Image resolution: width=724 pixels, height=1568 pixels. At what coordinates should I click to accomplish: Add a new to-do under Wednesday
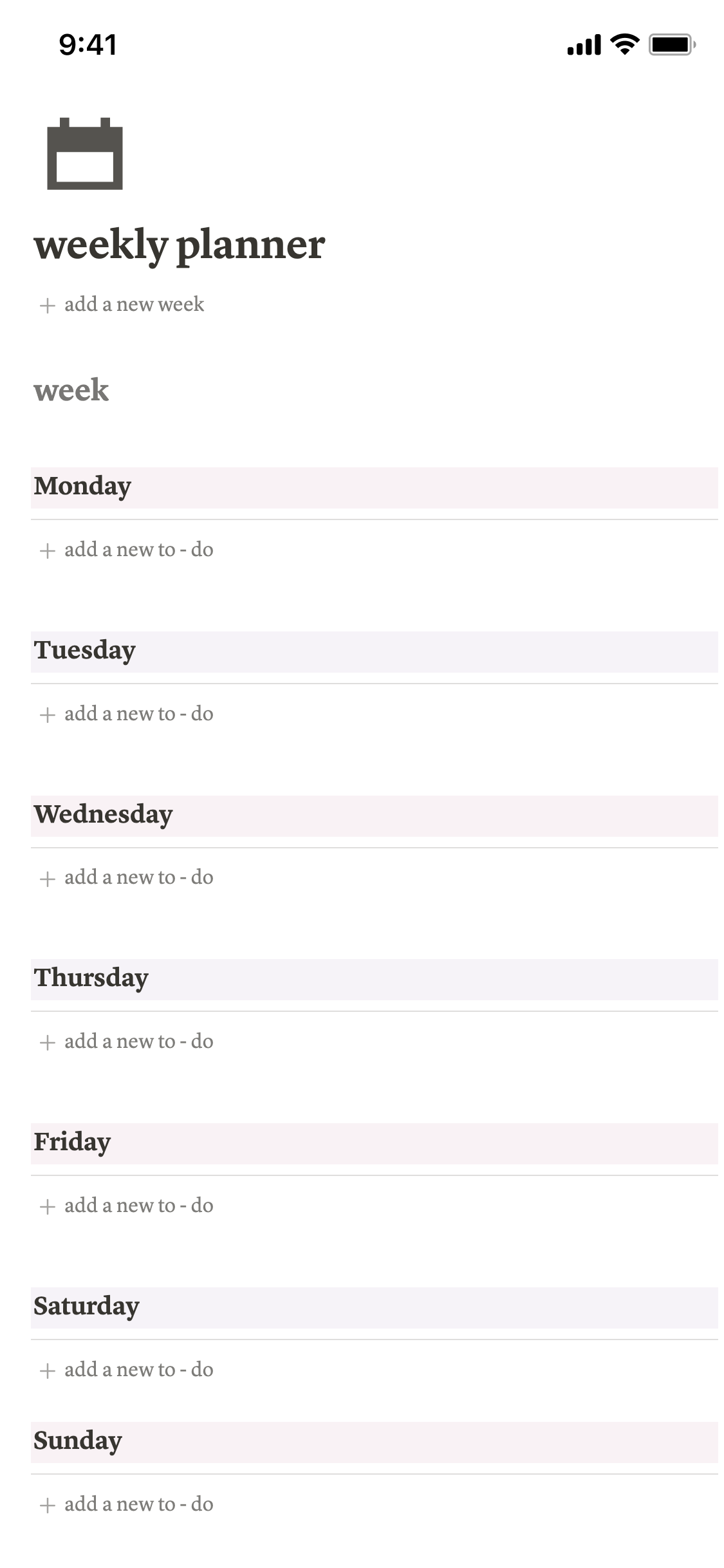tap(127, 877)
